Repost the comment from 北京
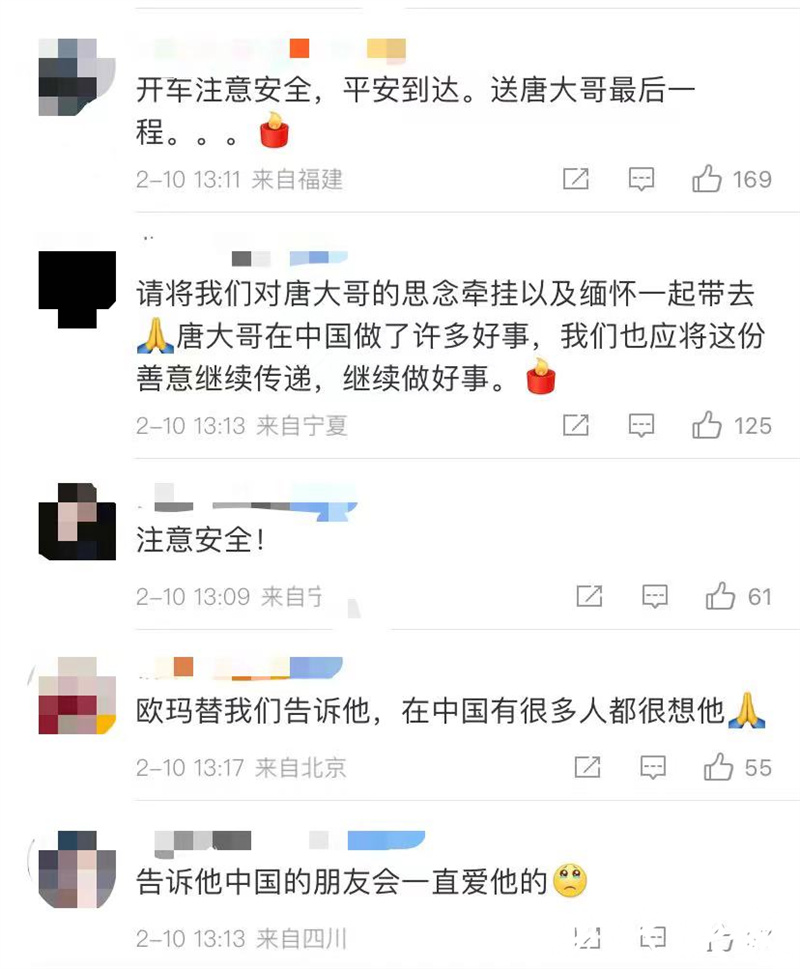800x969 pixels. 587,767
